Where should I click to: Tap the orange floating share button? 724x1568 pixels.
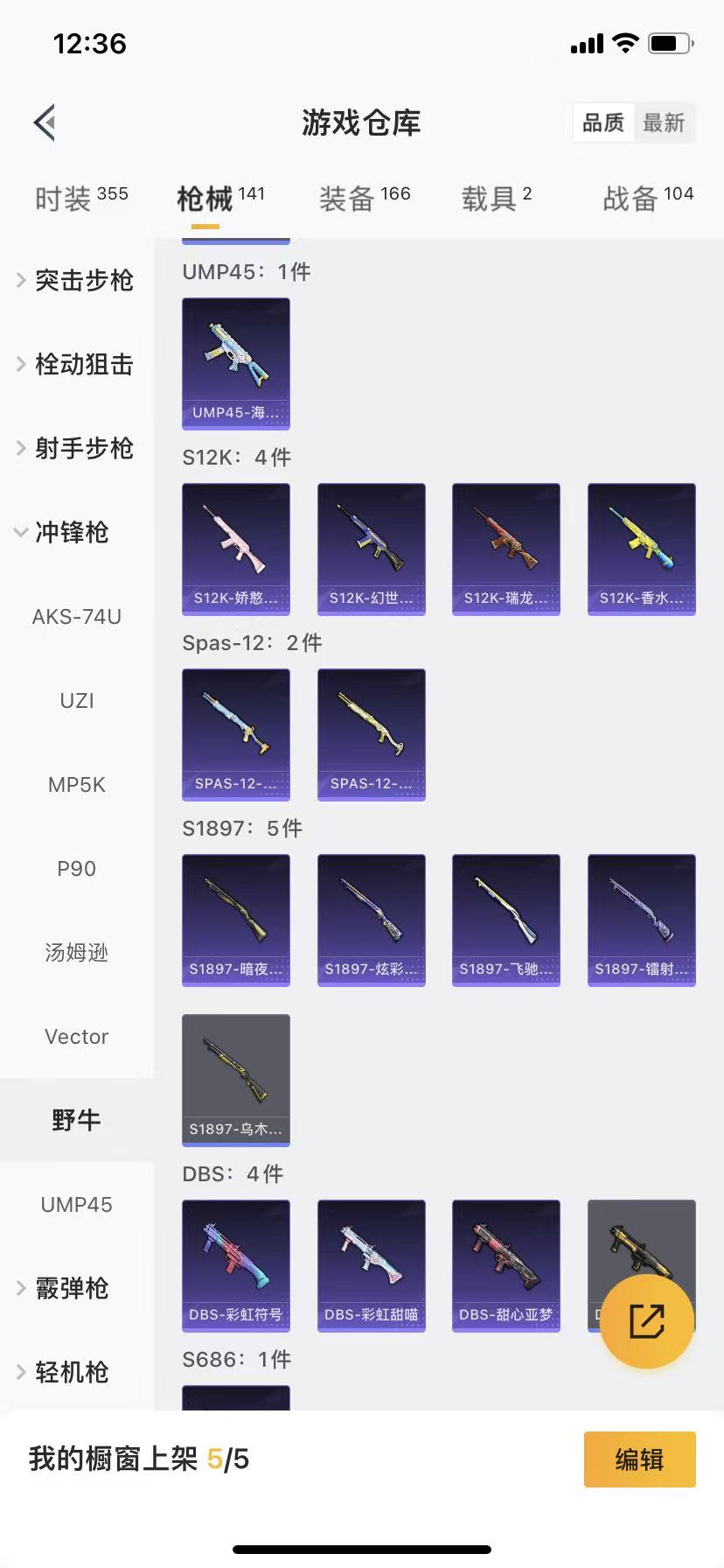coord(647,1321)
